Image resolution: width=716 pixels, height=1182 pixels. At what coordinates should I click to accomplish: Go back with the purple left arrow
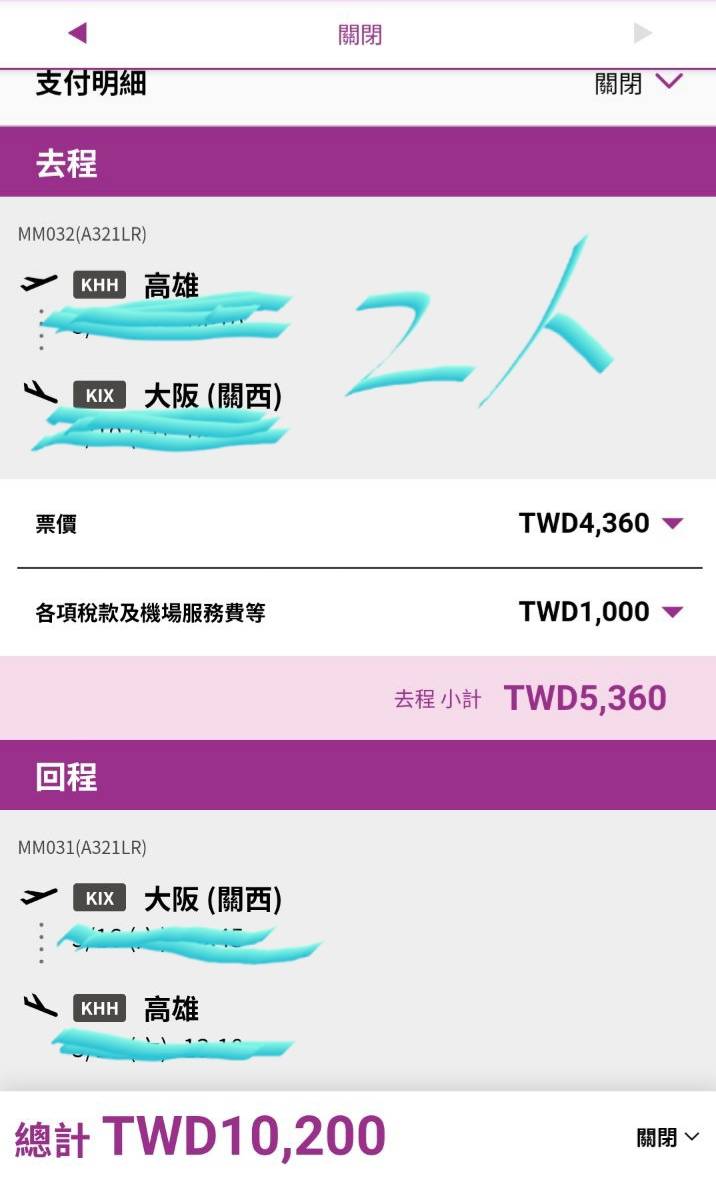point(77,34)
